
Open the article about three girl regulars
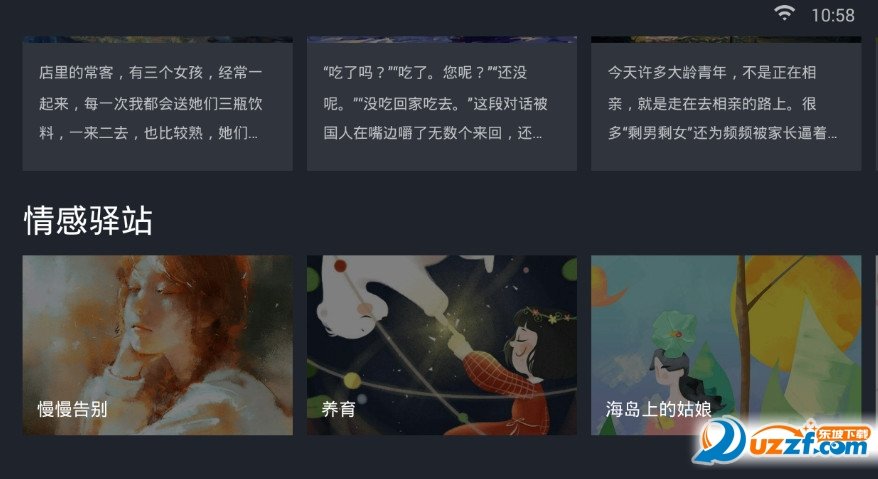tap(157, 104)
